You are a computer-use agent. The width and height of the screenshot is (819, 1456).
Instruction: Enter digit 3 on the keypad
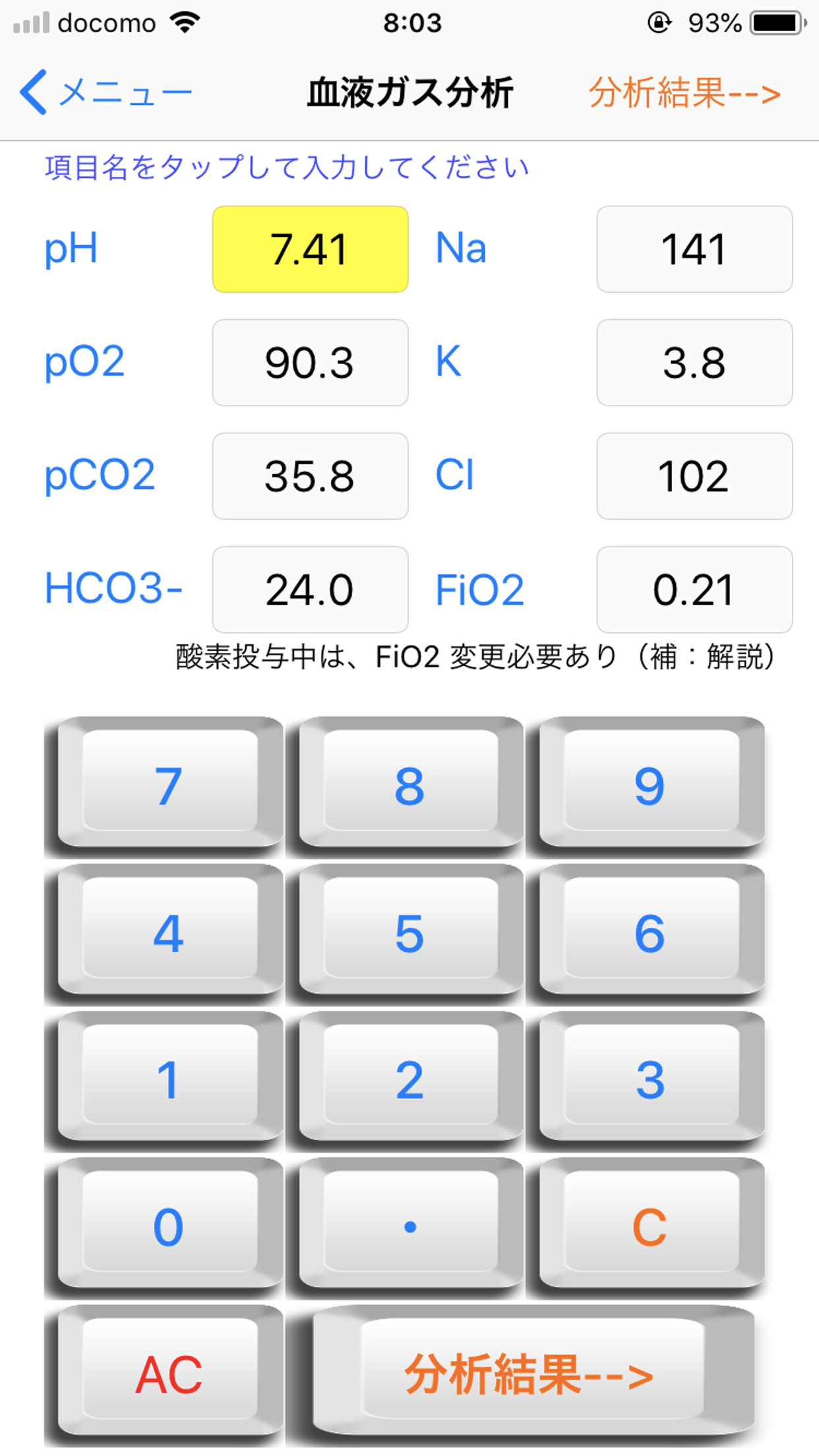pyautogui.click(x=650, y=1079)
